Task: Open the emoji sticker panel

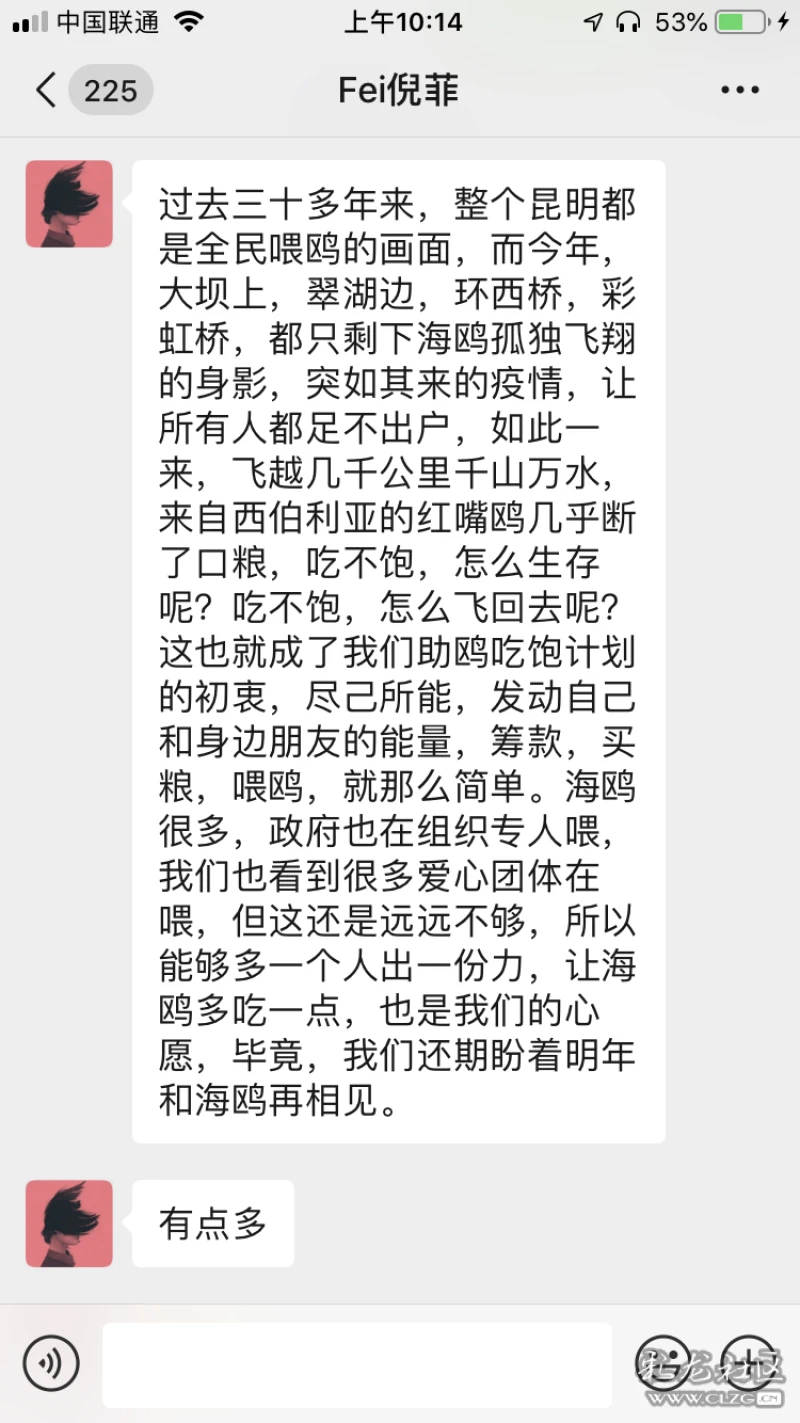Action: (664, 1364)
